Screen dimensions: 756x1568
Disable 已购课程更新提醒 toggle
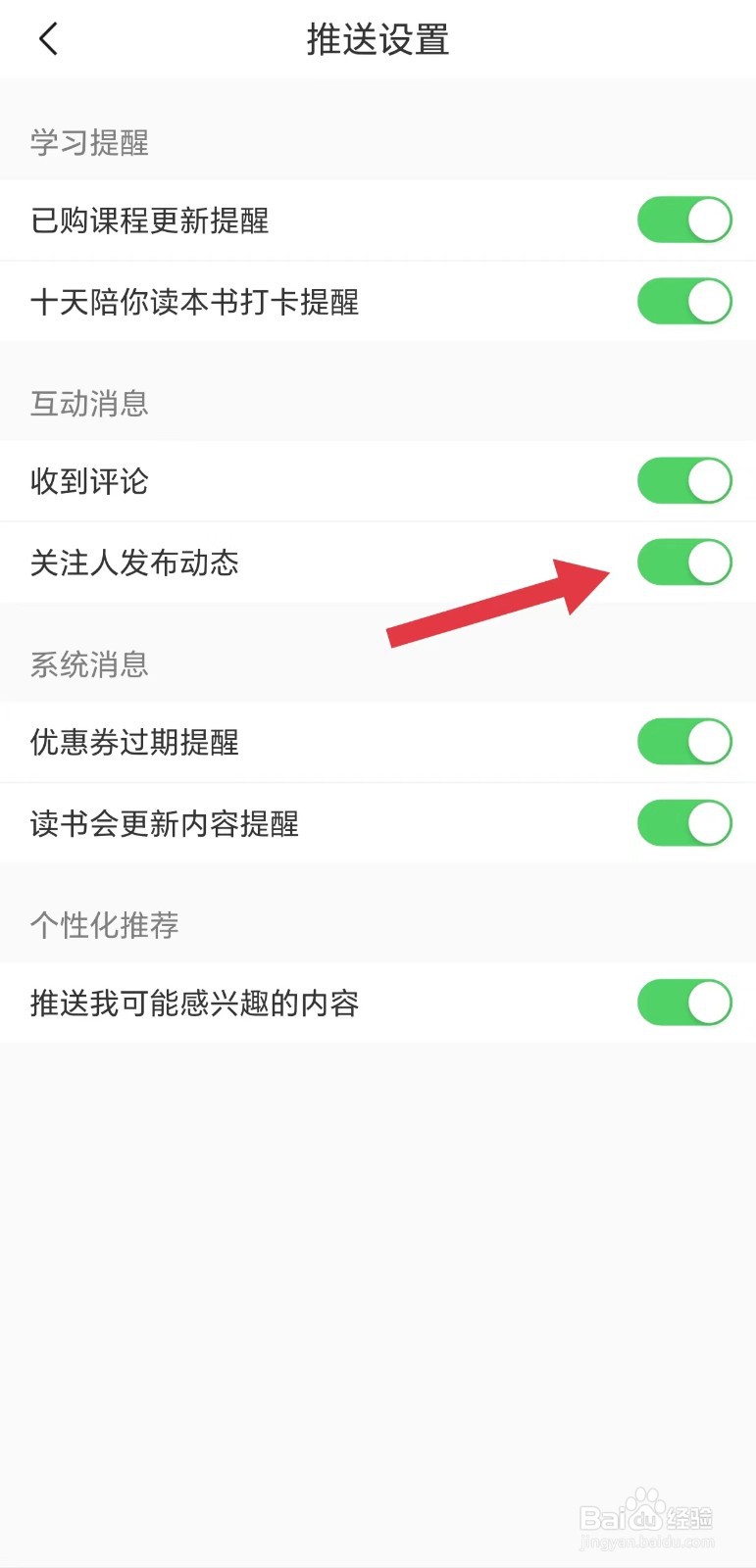[x=683, y=220]
